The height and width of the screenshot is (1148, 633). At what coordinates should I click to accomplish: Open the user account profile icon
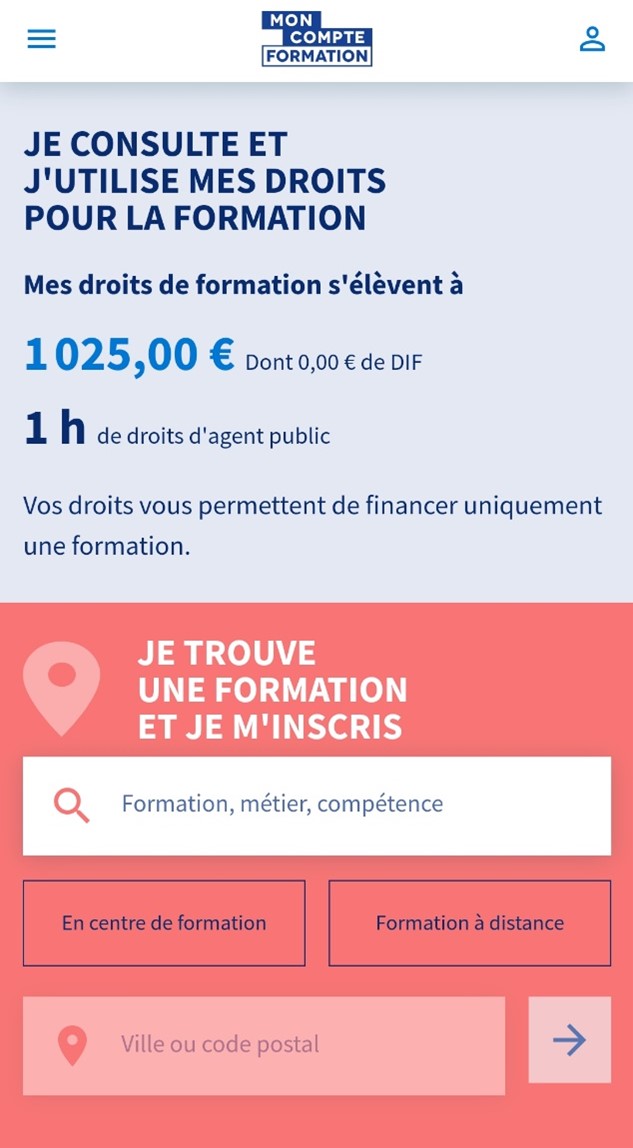pos(592,39)
